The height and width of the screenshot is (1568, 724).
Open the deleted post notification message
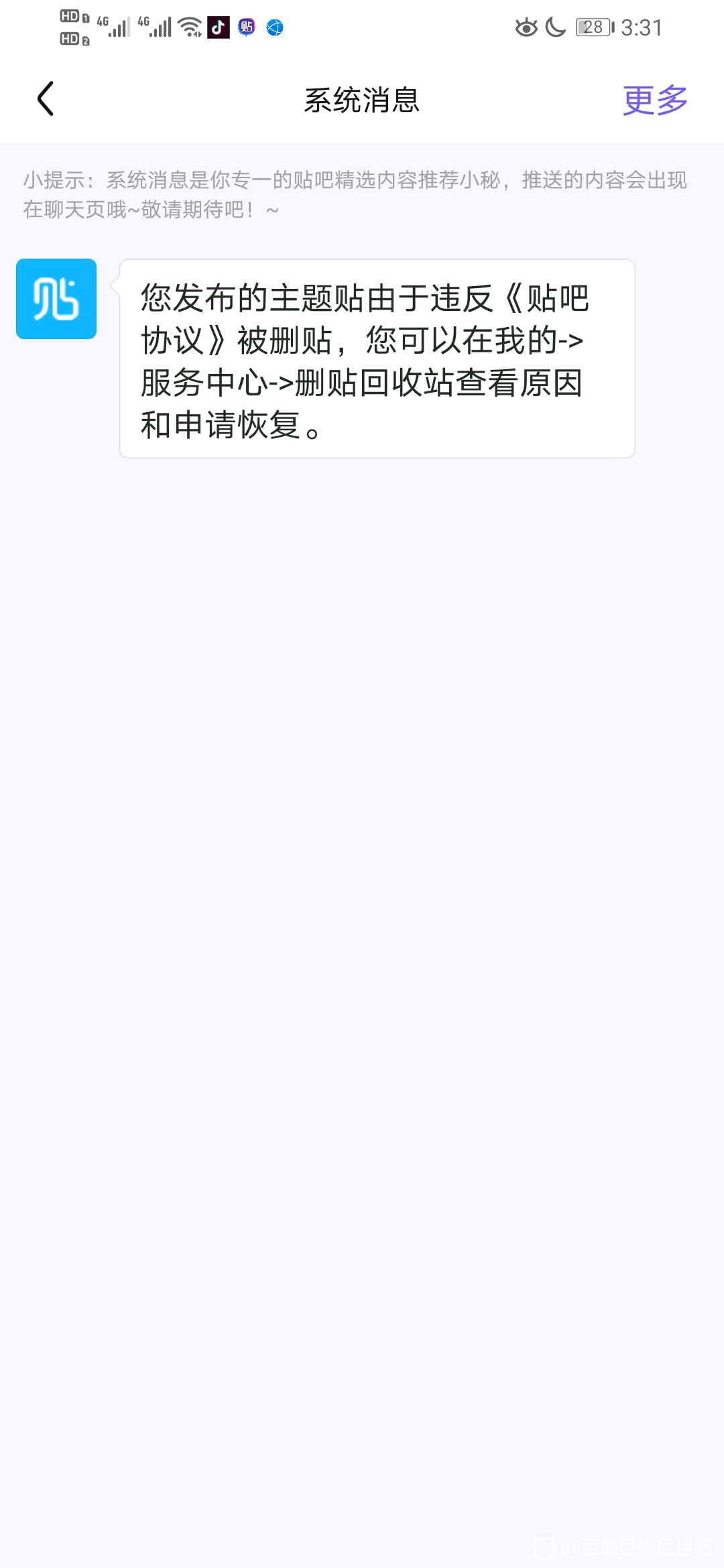point(377,358)
